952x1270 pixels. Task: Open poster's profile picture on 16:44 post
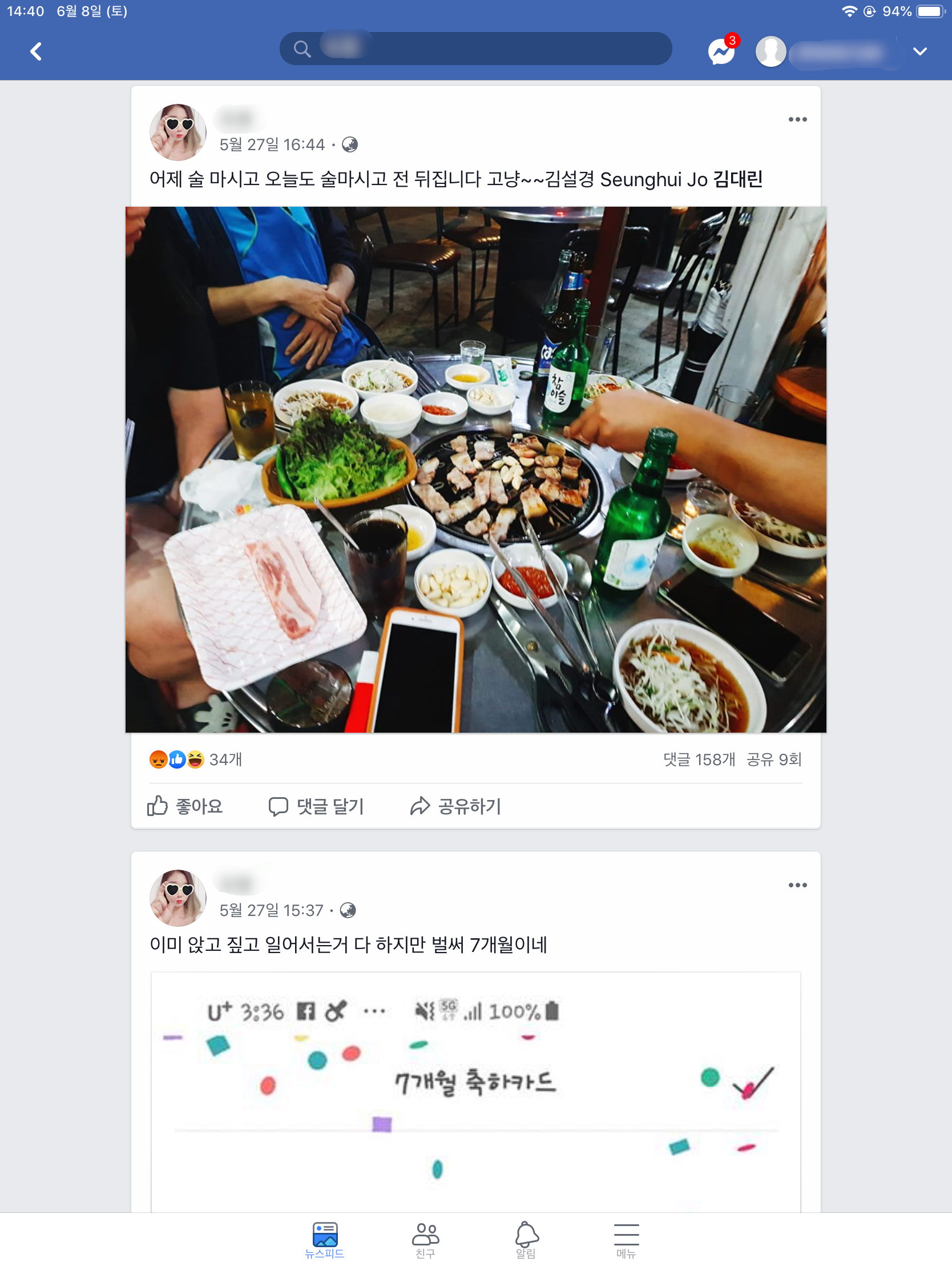click(x=178, y=132)
